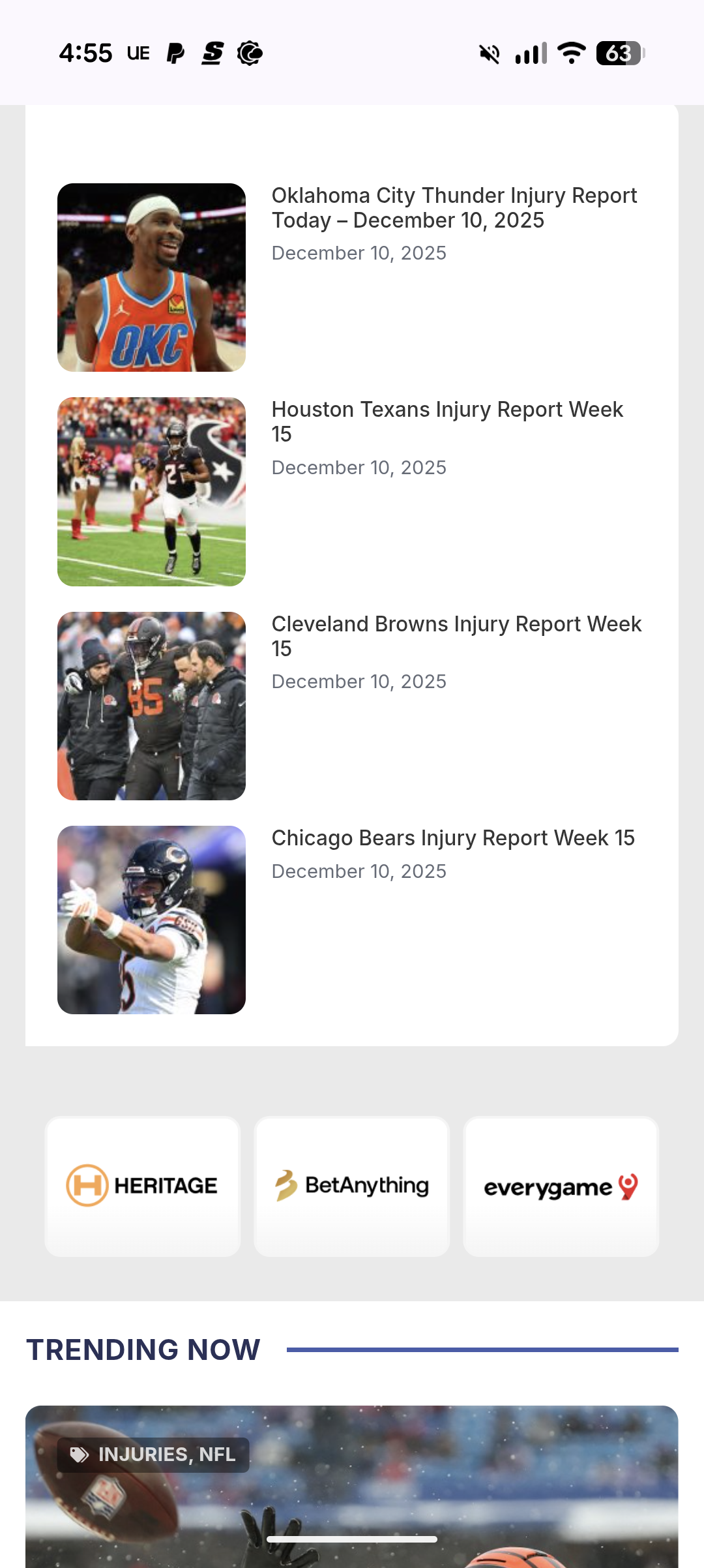Viewport: 704px width, 1568px height.
Task: Open the Oklahoma City Thunder Injury Report article
Action: (x=454, y=207)
